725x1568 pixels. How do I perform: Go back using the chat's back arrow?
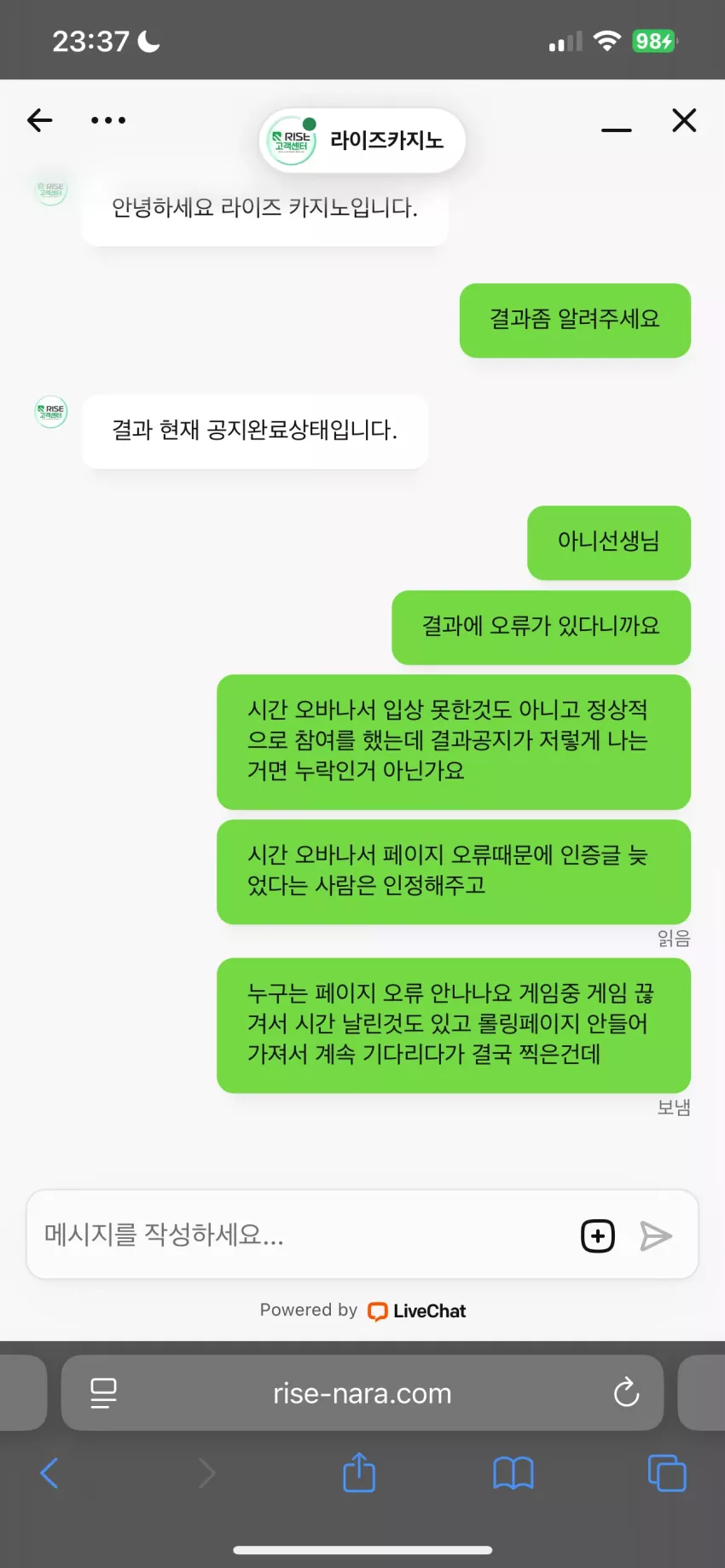40,120
